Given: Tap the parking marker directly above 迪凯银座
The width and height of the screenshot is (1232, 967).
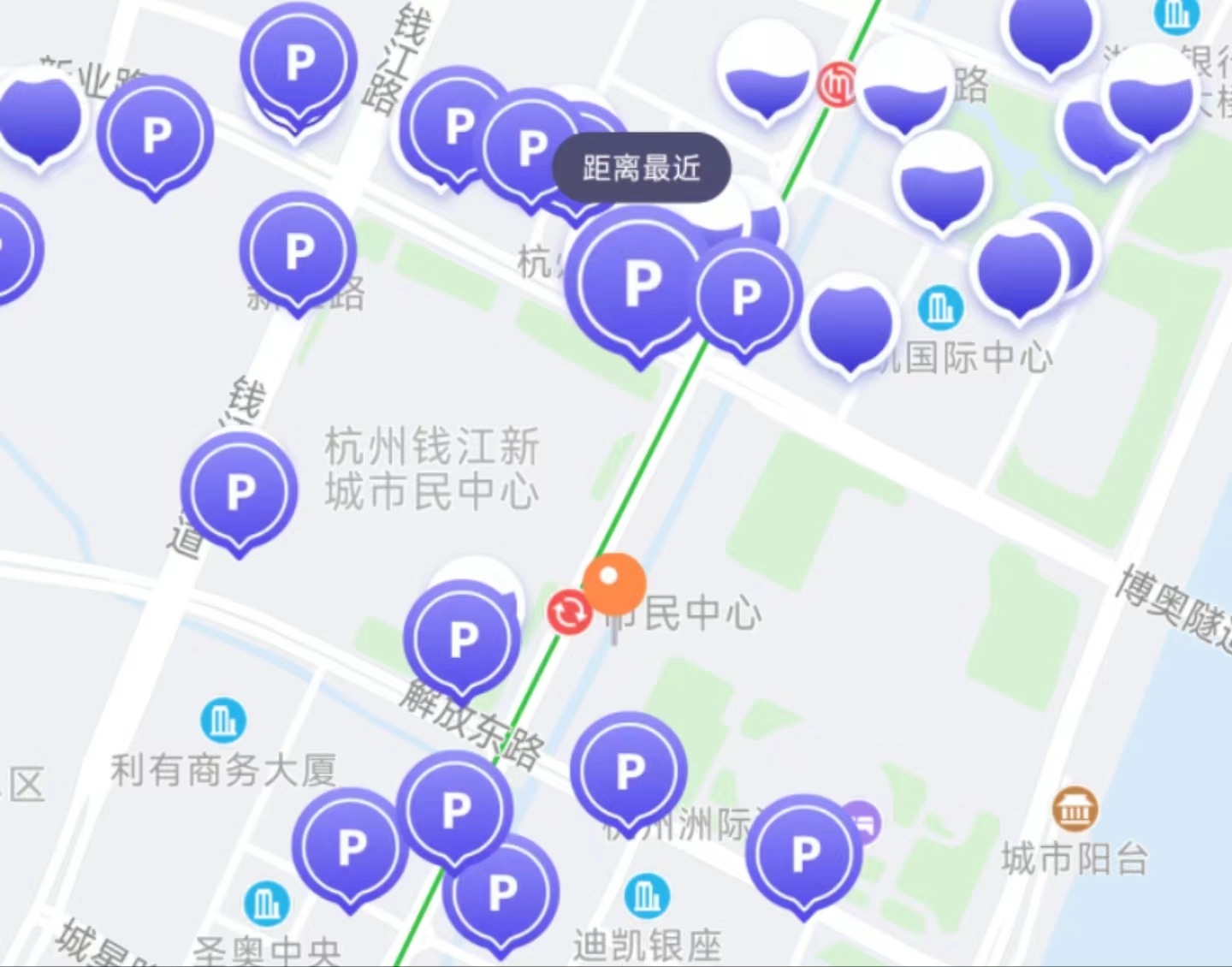Looking at the screenshot, I should click(629, 771).
